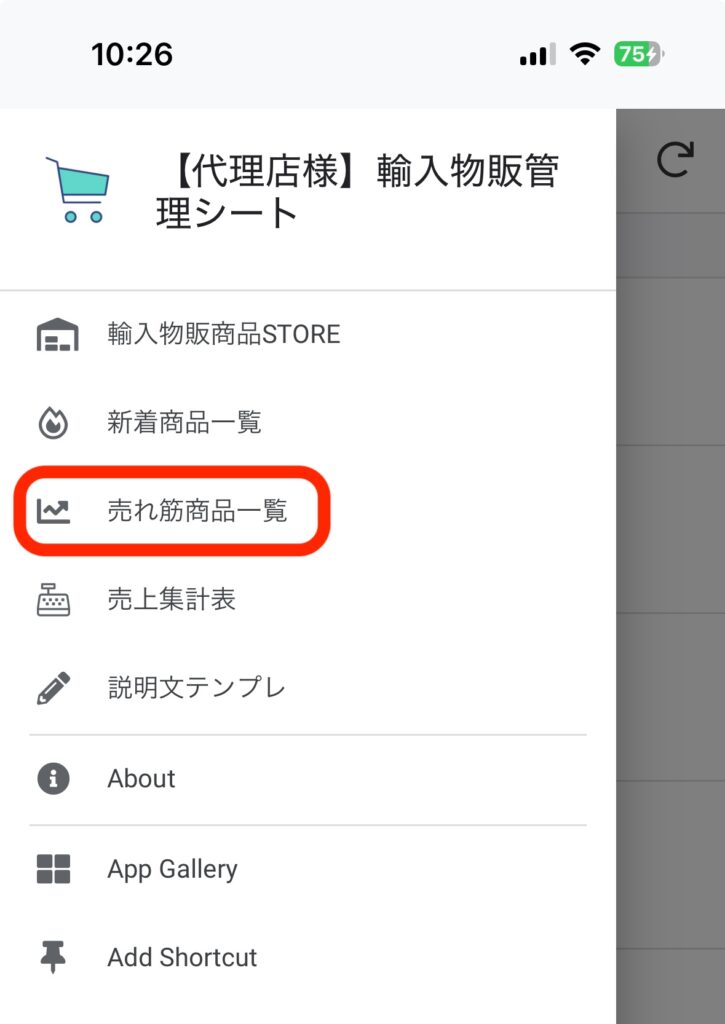This screenshot has width=725, height=1024.
Task: Open the About page
Action: pos(141,779)
